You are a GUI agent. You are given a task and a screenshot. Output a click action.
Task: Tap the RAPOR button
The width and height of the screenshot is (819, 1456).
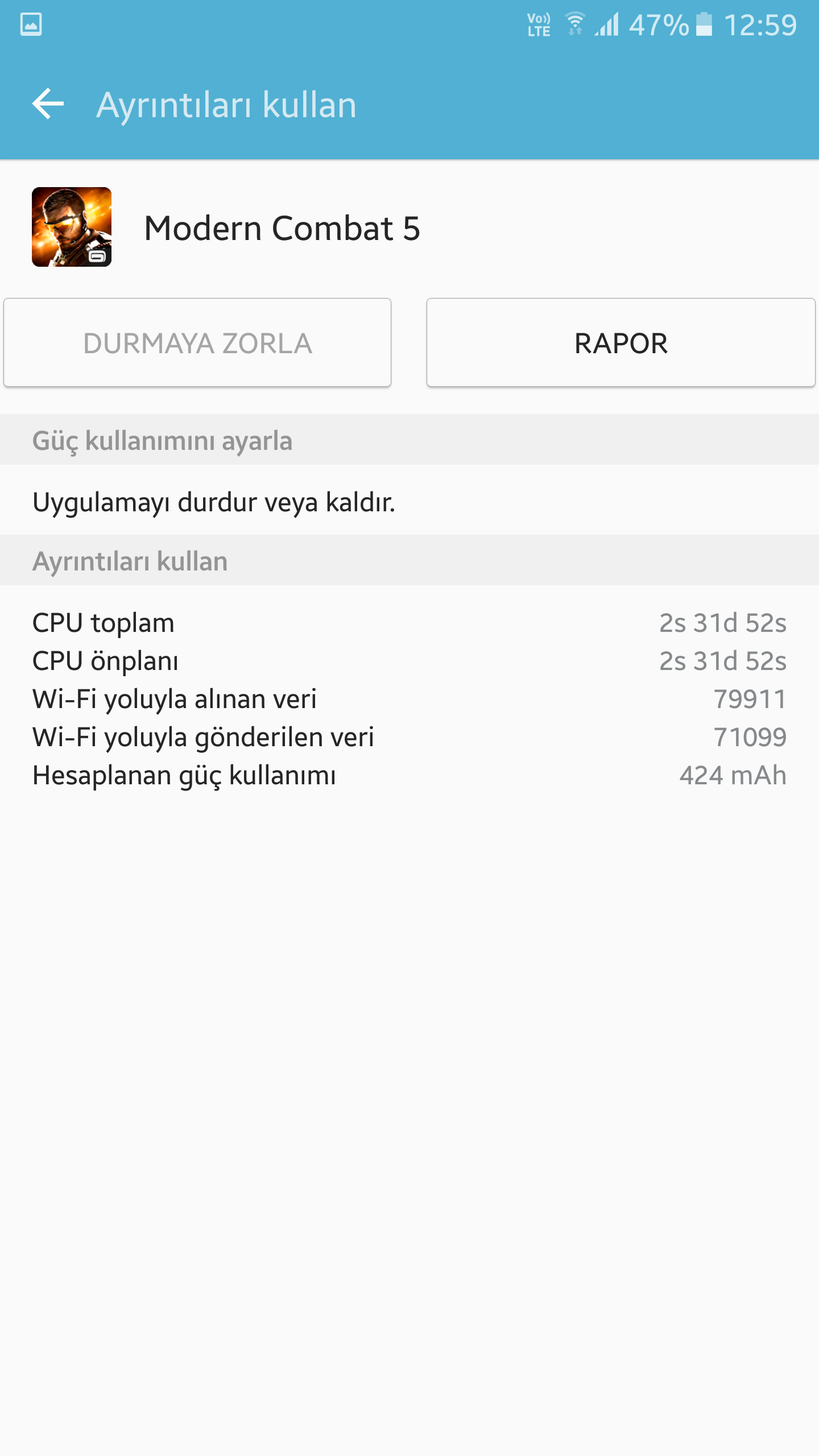[621, 343]
